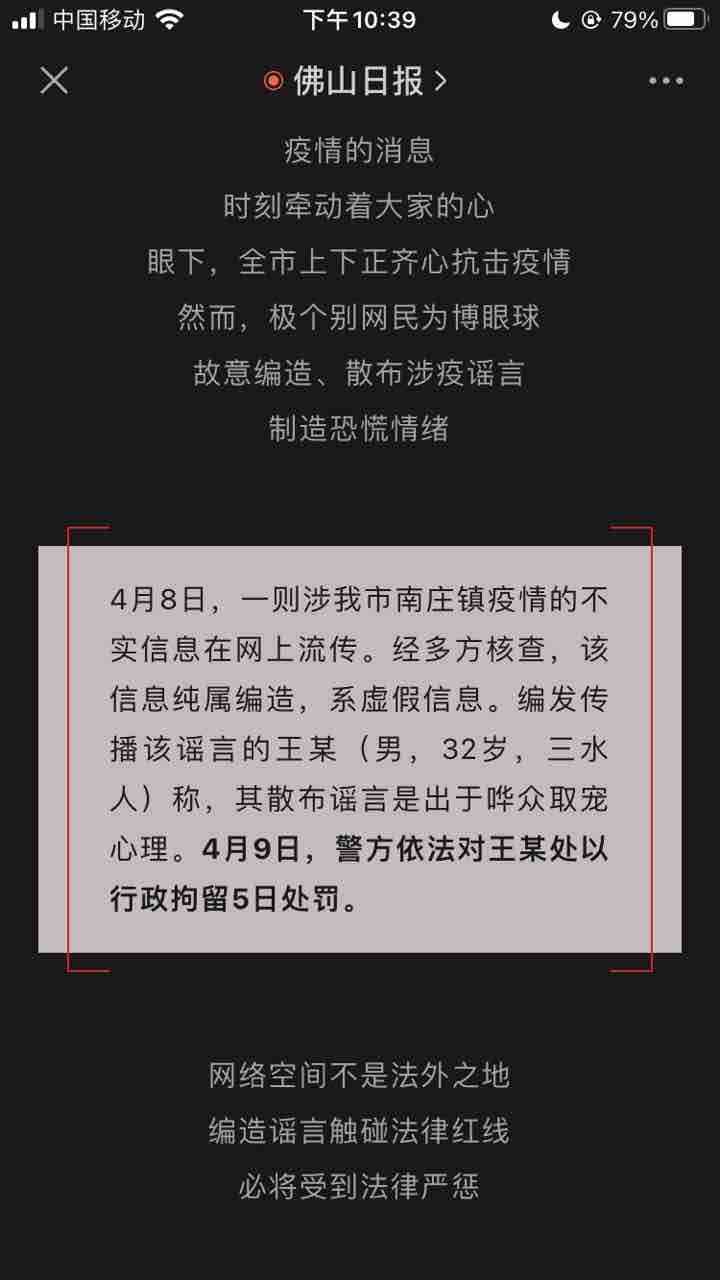
Task: Close the article page
Action: (x=54, y=81)
